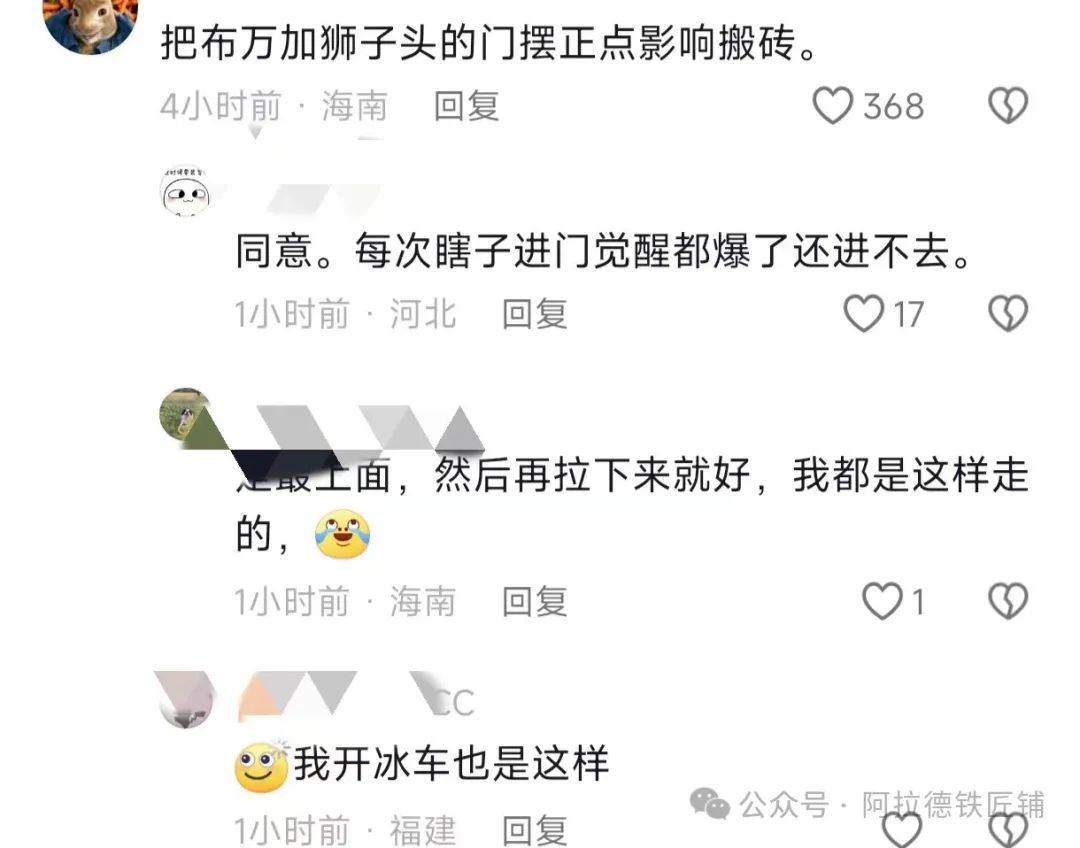Dislike the reply saying 然后再拉下来就好
This screenshot has height=848, width=1080.
[1007, 601]
